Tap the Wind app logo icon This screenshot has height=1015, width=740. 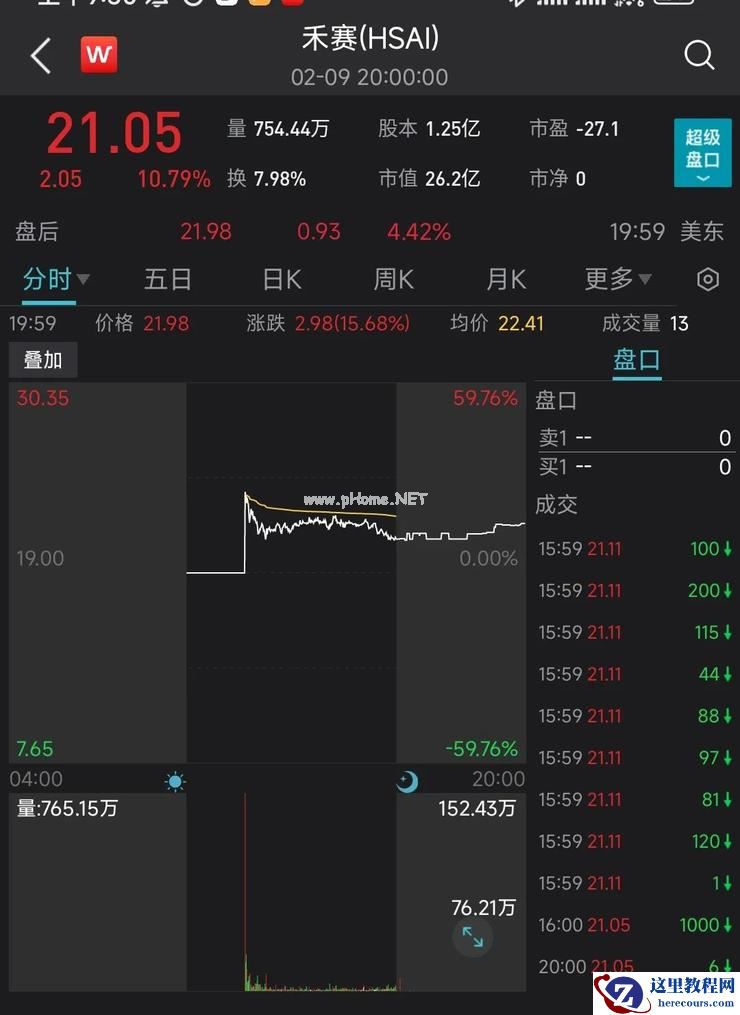pos(97,55)
